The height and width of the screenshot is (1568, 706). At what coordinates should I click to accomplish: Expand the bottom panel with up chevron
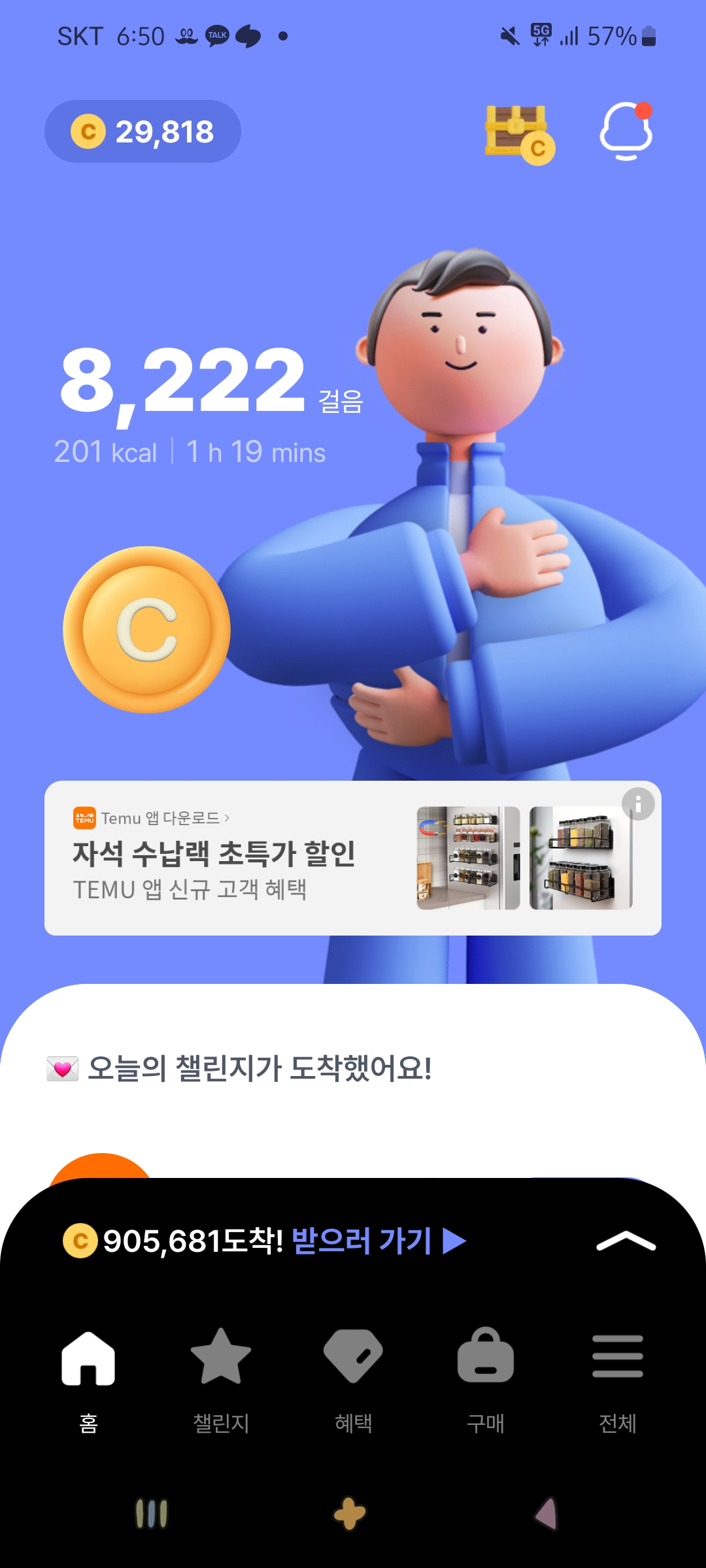click(626, 1241)
